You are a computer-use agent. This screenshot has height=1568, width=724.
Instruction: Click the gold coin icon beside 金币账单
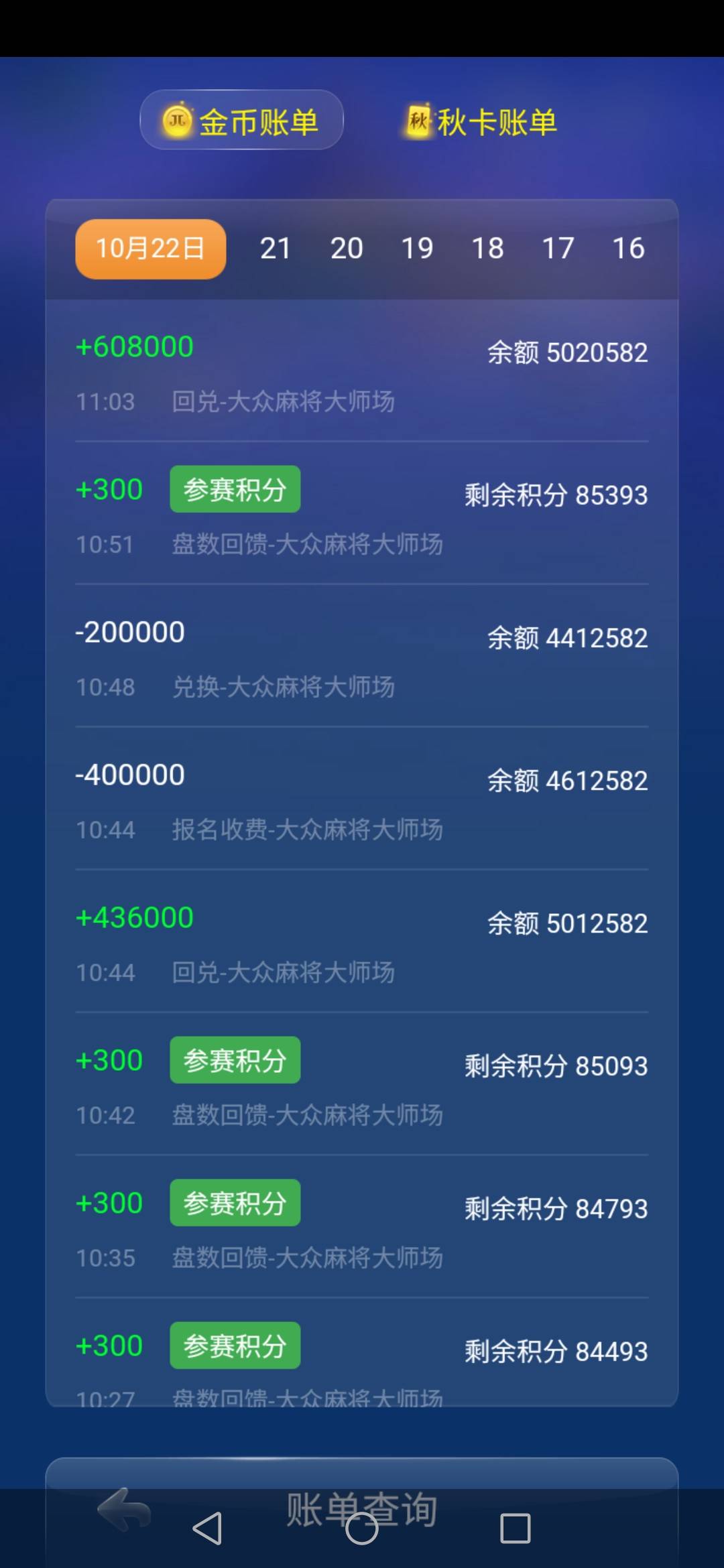[177, 119]
